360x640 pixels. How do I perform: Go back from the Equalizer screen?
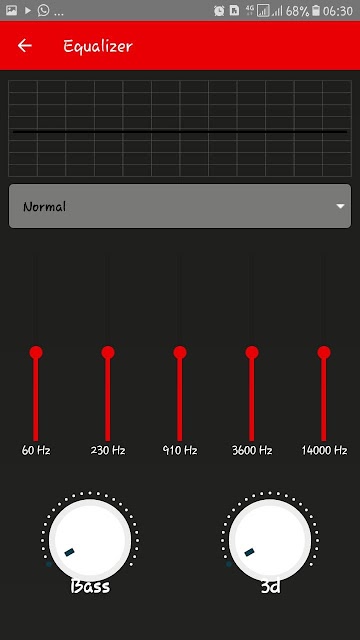(24, 46)
